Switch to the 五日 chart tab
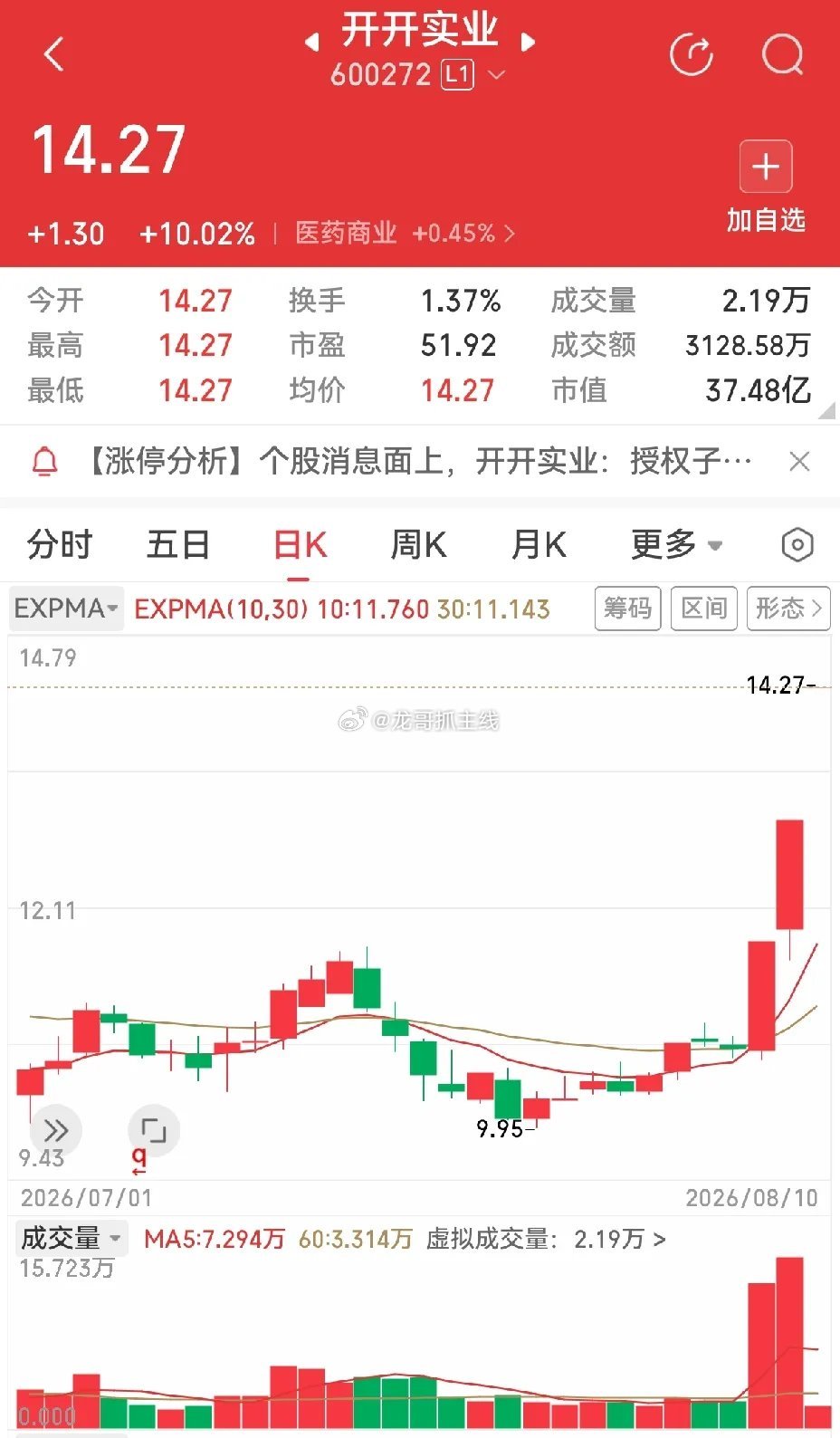 pyautogui.click(x=178, y=545)
